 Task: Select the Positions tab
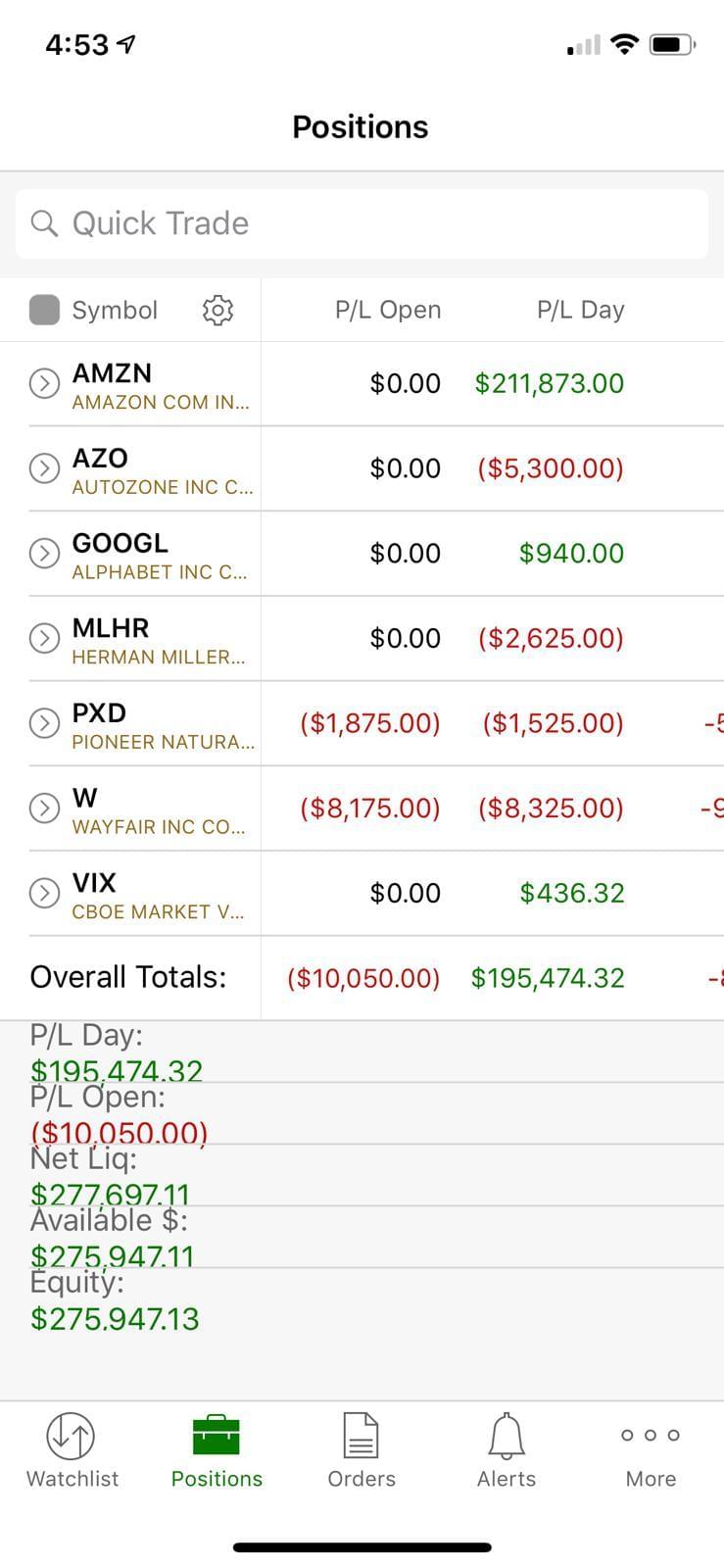pos(217,1450)
